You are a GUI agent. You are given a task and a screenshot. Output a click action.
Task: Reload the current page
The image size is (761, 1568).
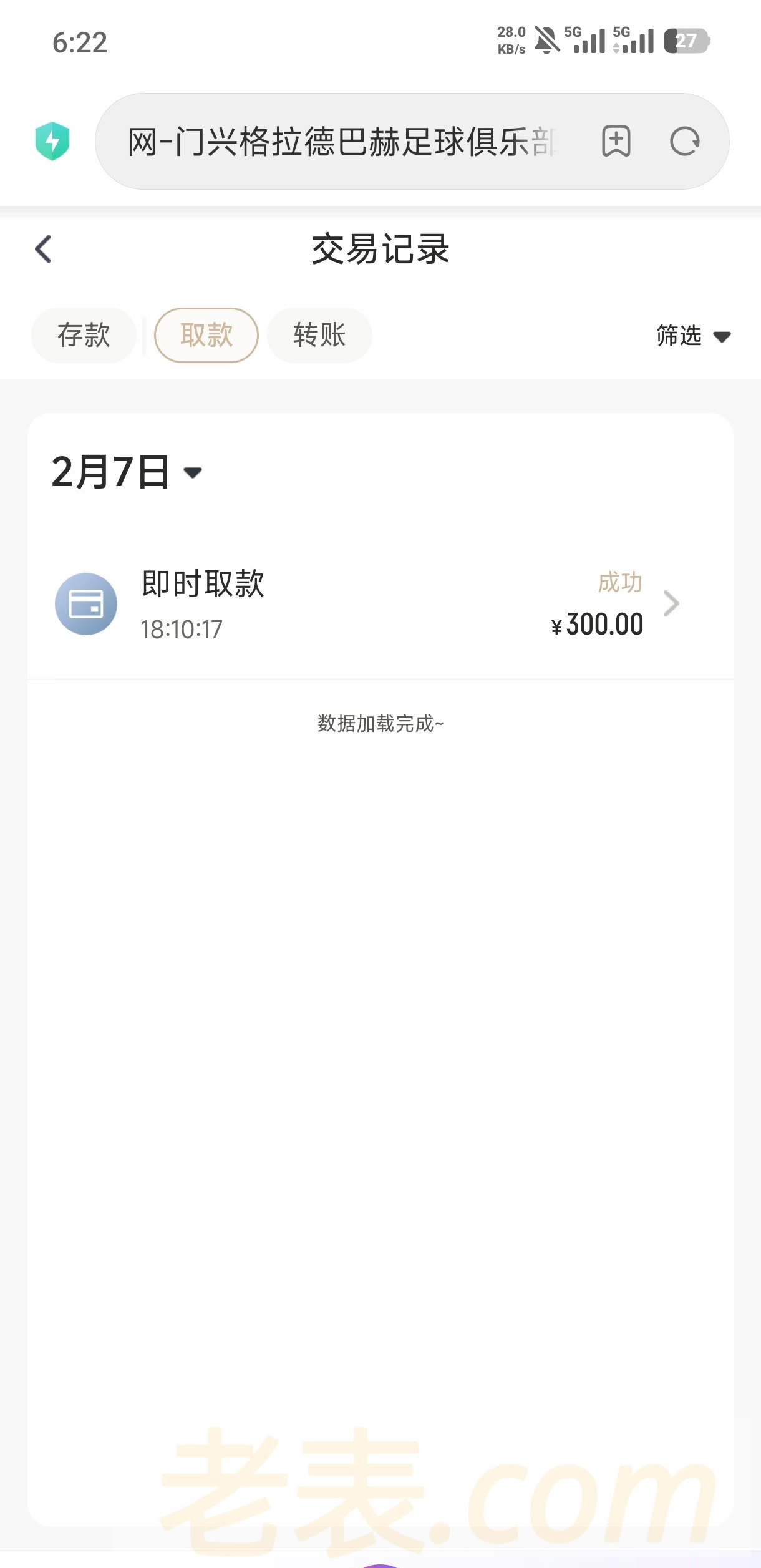pos(685,141)
